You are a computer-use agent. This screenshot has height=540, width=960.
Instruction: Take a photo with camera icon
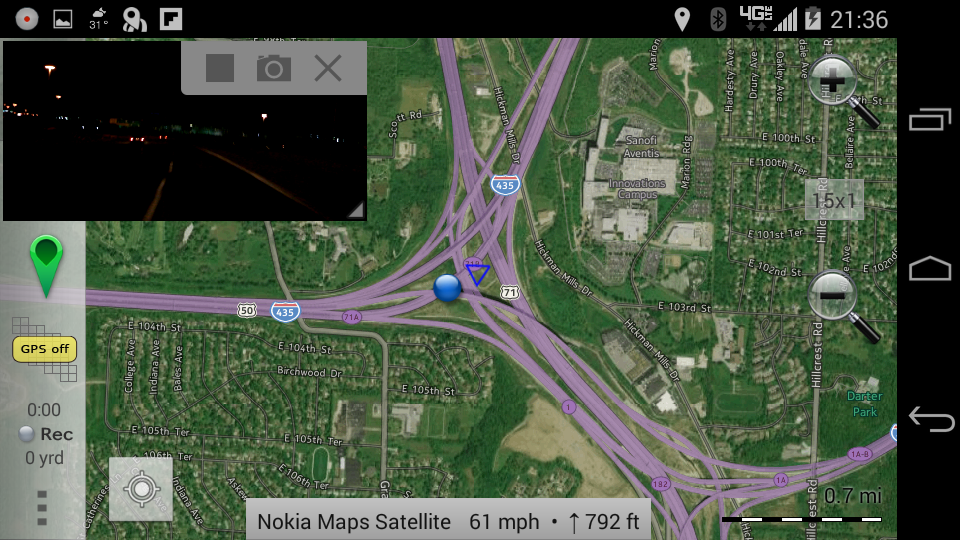pos(274,68)
